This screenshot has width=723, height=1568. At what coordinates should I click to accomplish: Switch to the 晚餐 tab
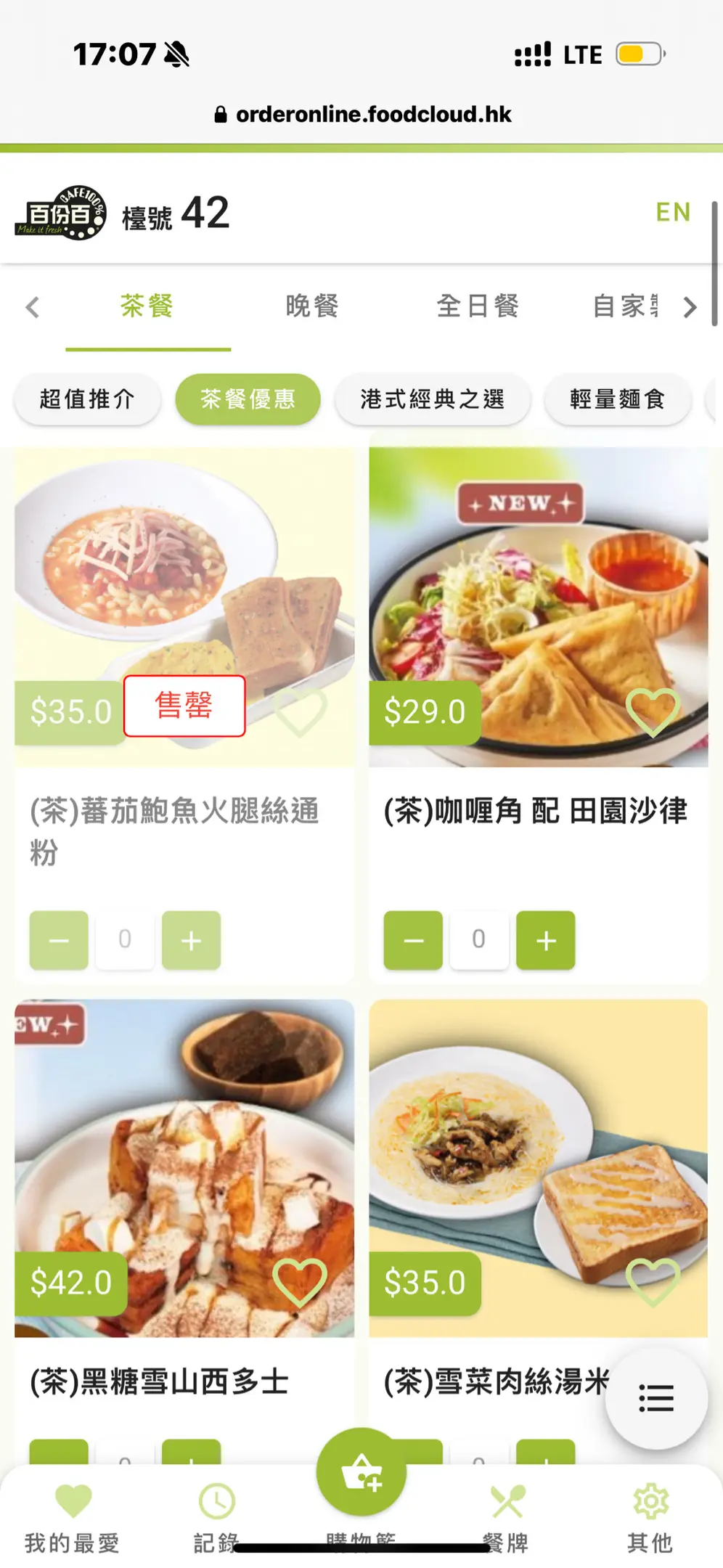click(312, 306)
